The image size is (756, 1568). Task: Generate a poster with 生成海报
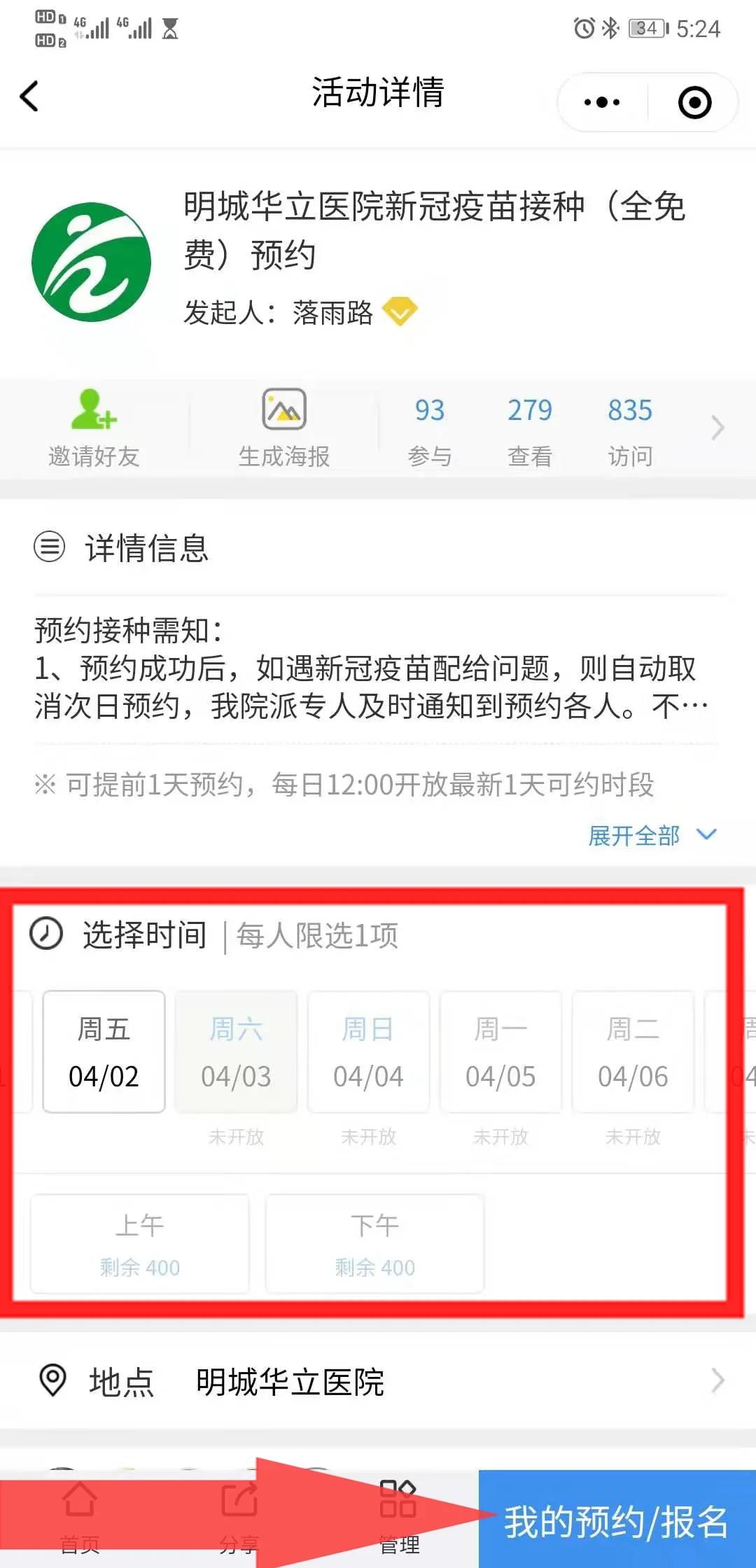(284, 428)
